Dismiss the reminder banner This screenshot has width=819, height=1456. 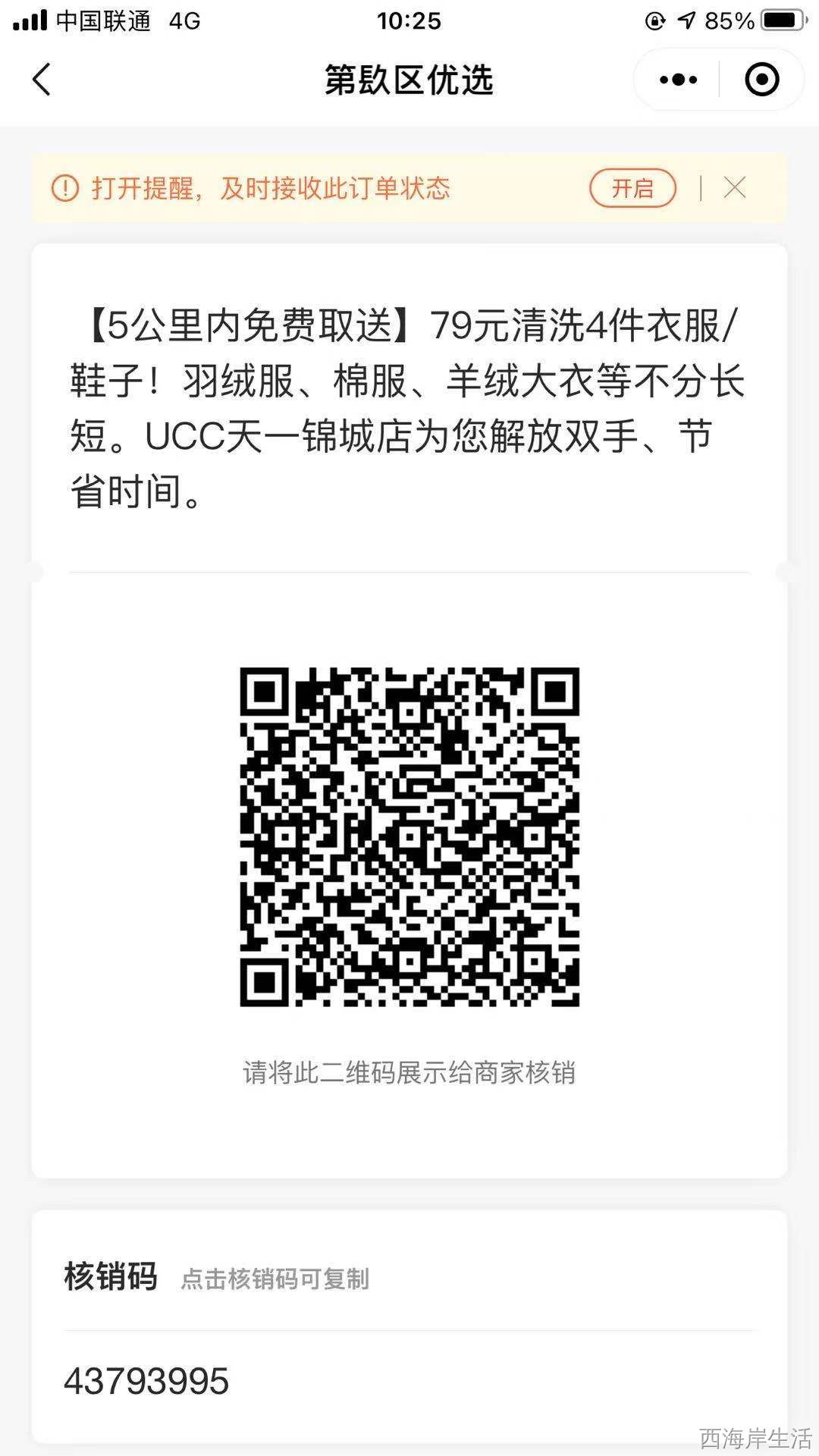pos(735,188)
